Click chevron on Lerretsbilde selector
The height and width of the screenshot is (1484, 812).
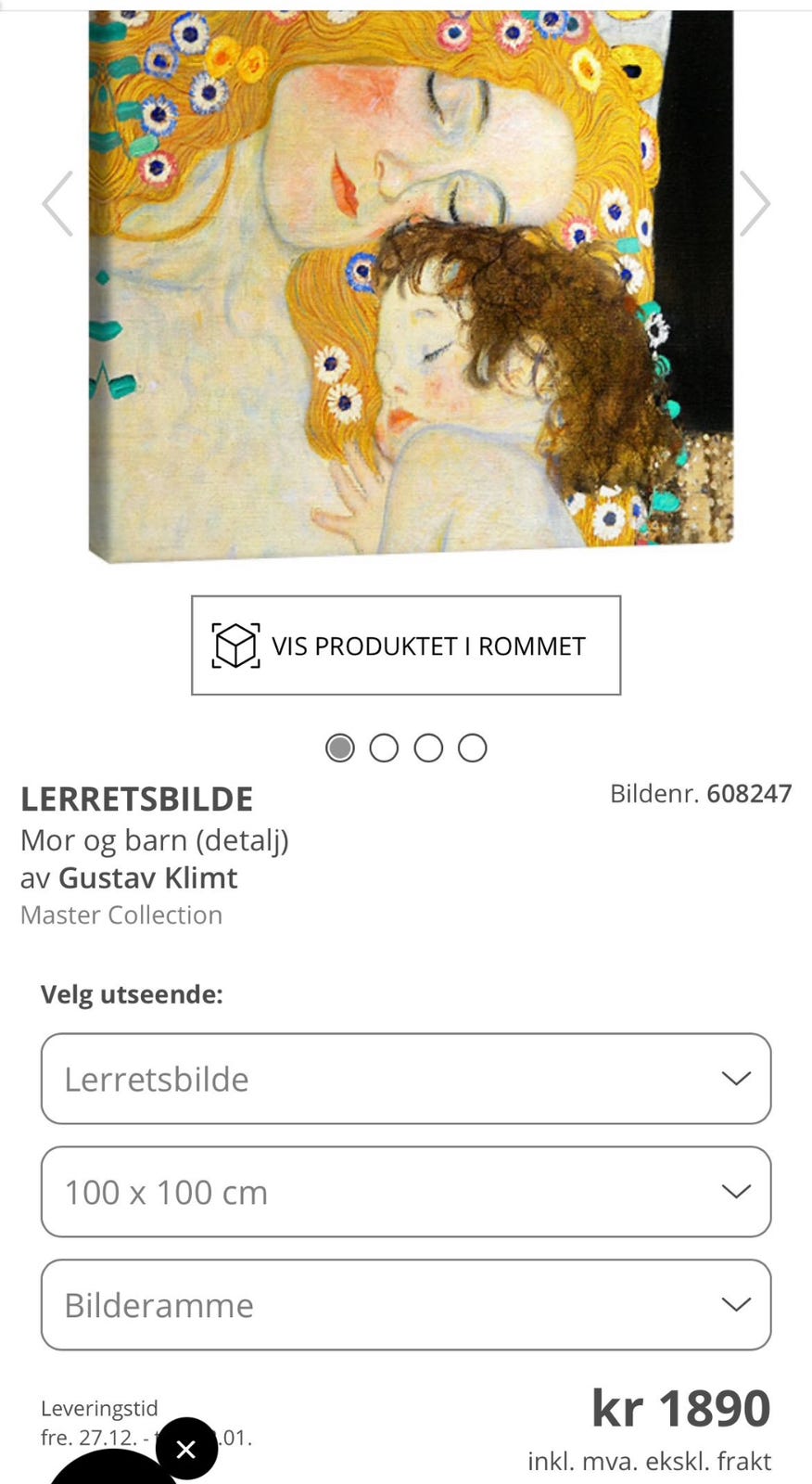tap(736, 1078)
